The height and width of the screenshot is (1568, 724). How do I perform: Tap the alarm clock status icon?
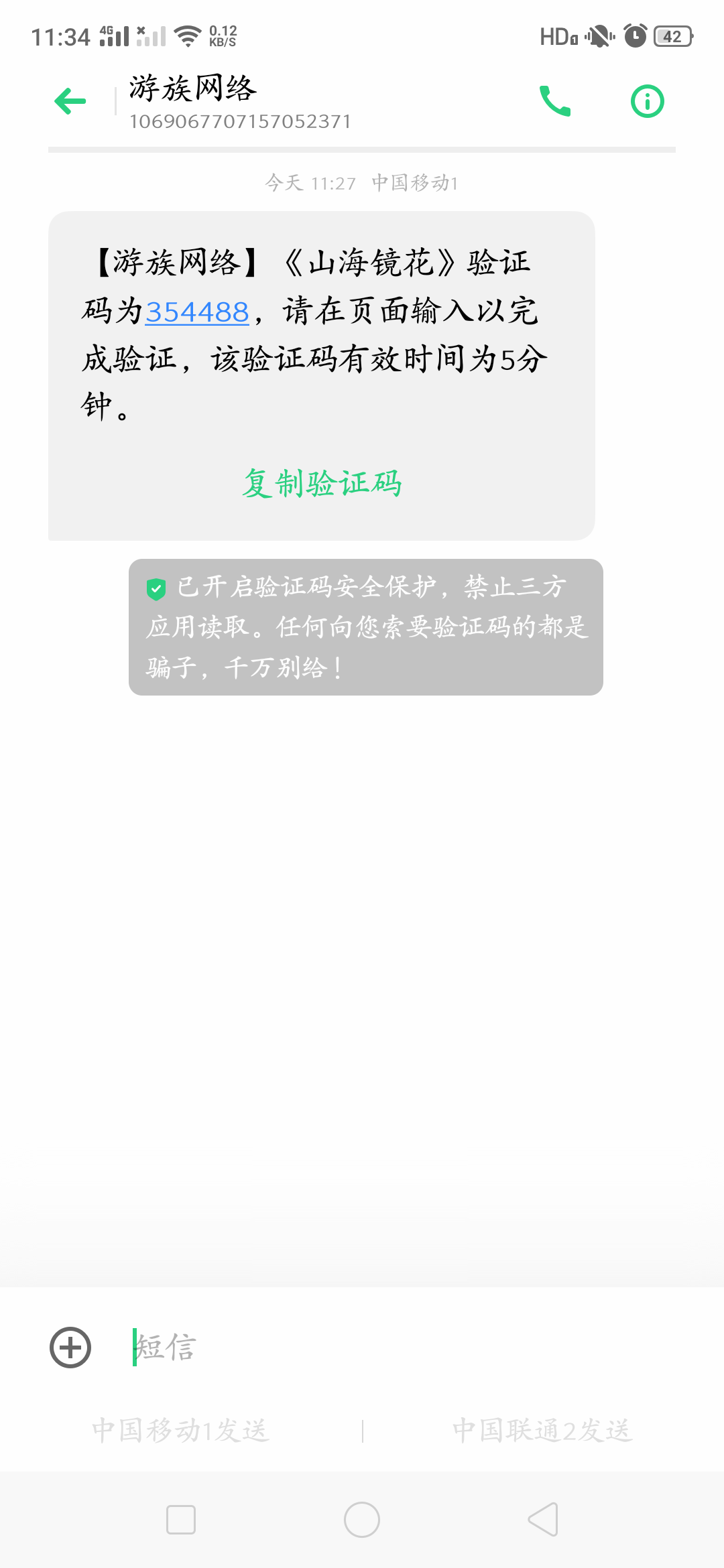632,35
